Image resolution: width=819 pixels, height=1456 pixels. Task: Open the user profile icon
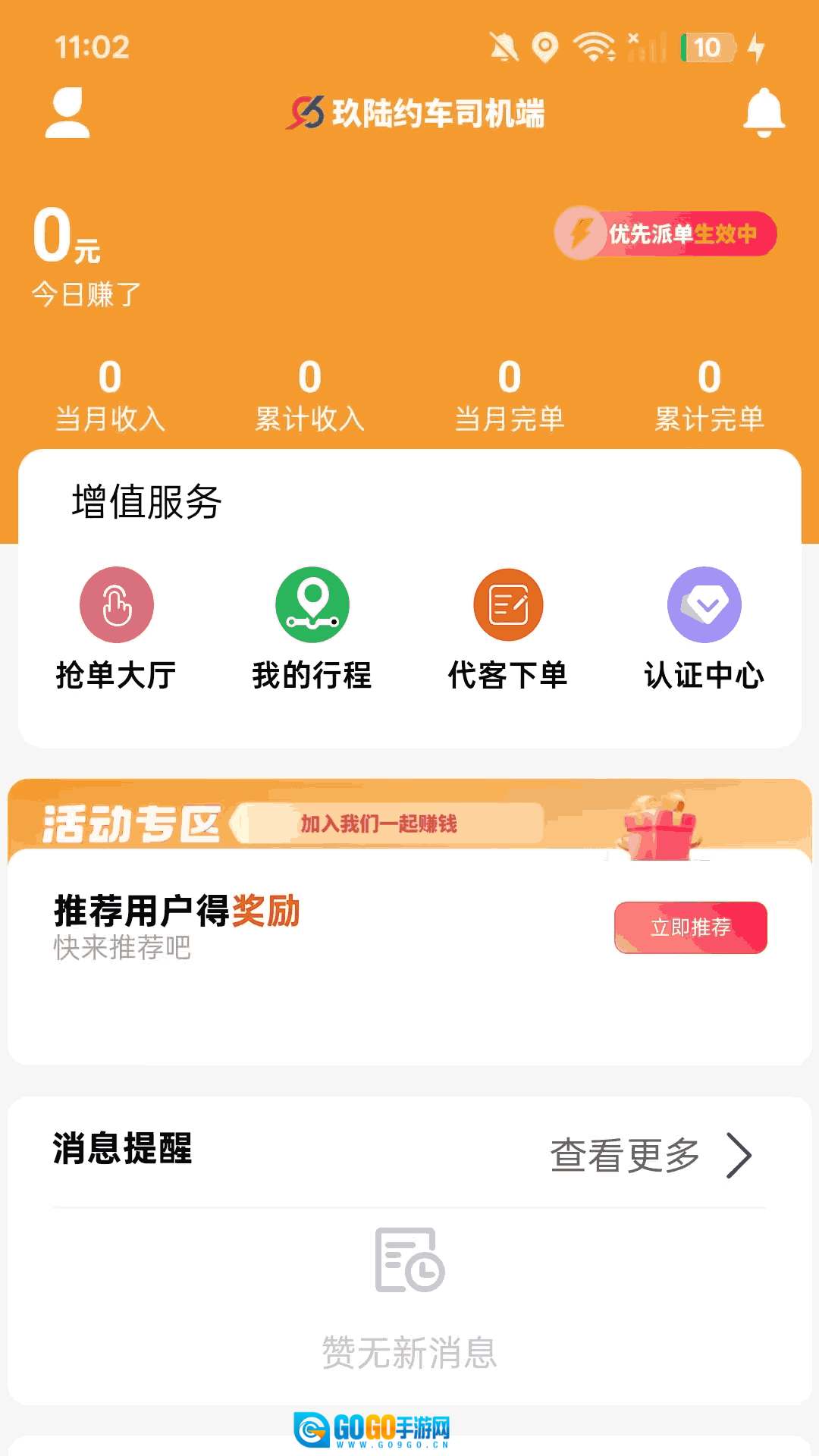point(67,114)
